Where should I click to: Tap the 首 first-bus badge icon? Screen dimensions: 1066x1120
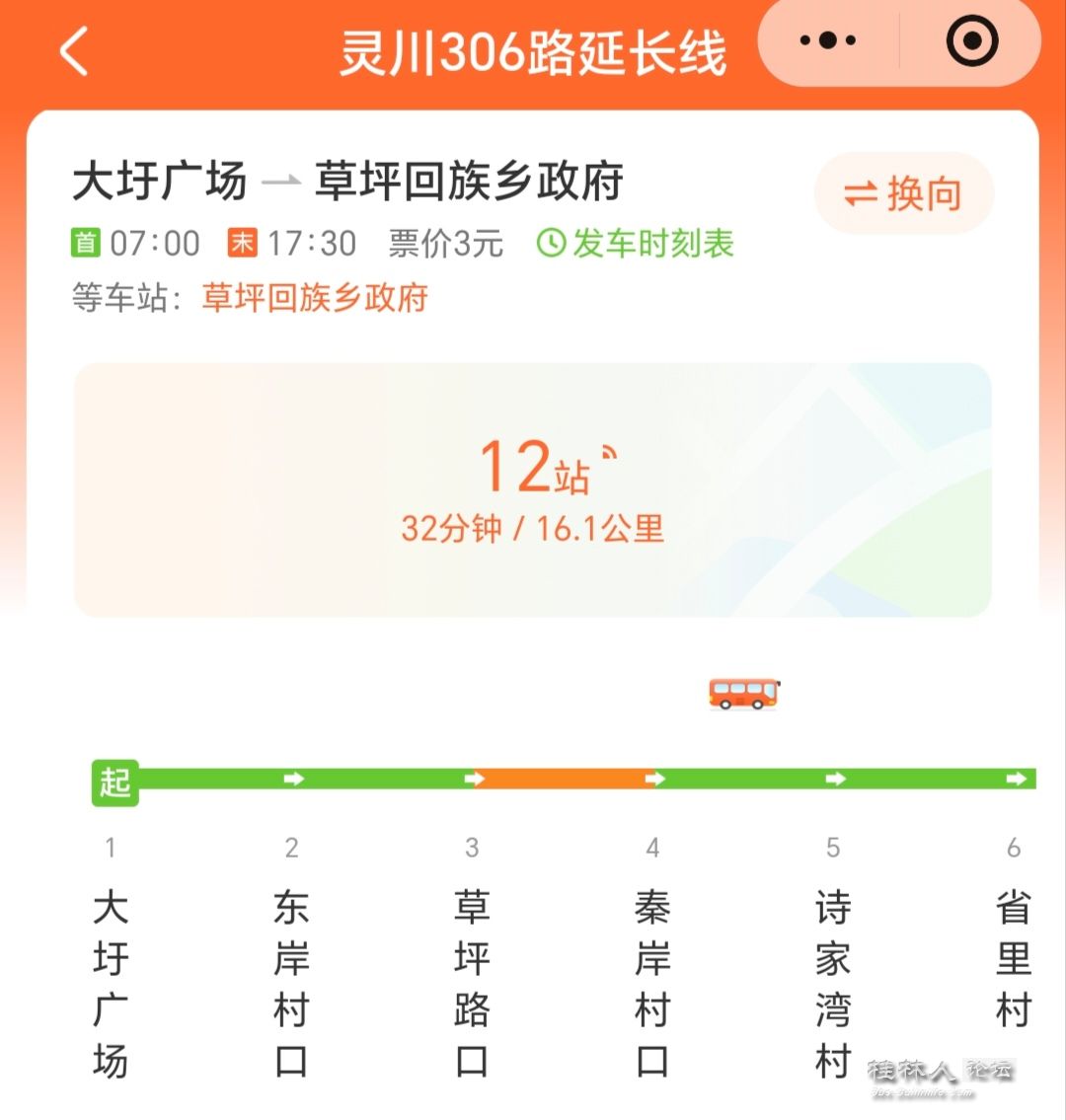87,242
